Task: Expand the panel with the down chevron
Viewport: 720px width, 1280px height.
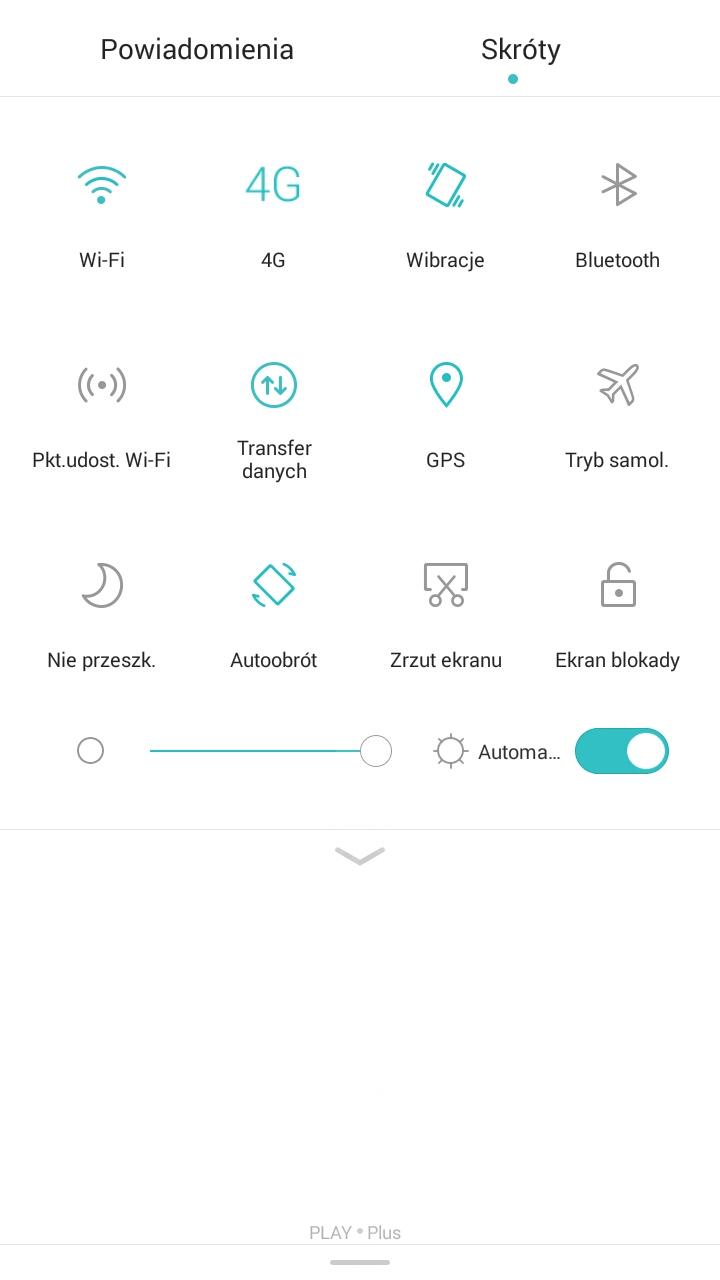Action: 360,855
